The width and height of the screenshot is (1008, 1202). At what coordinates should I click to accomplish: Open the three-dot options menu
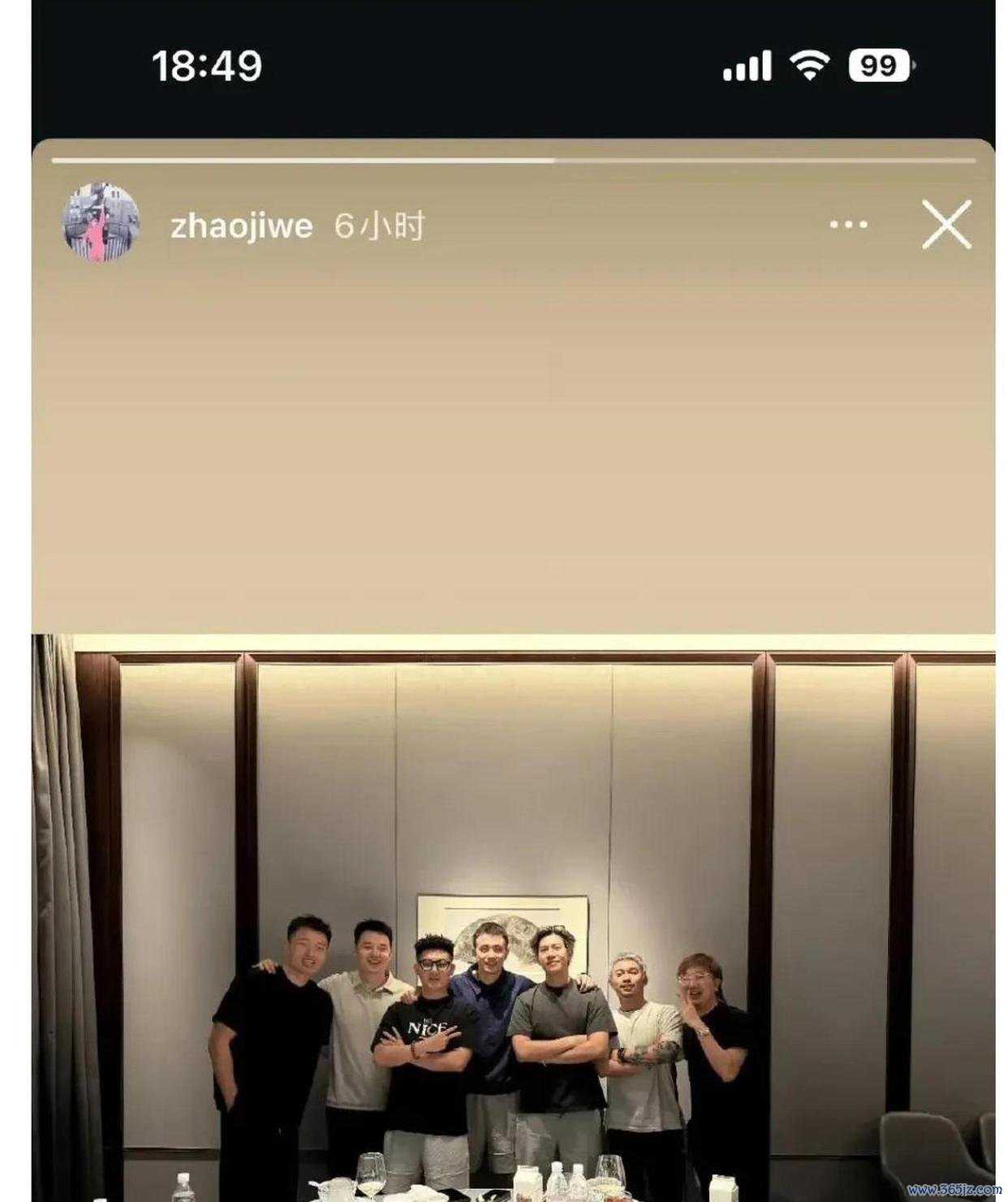(848, 225)
